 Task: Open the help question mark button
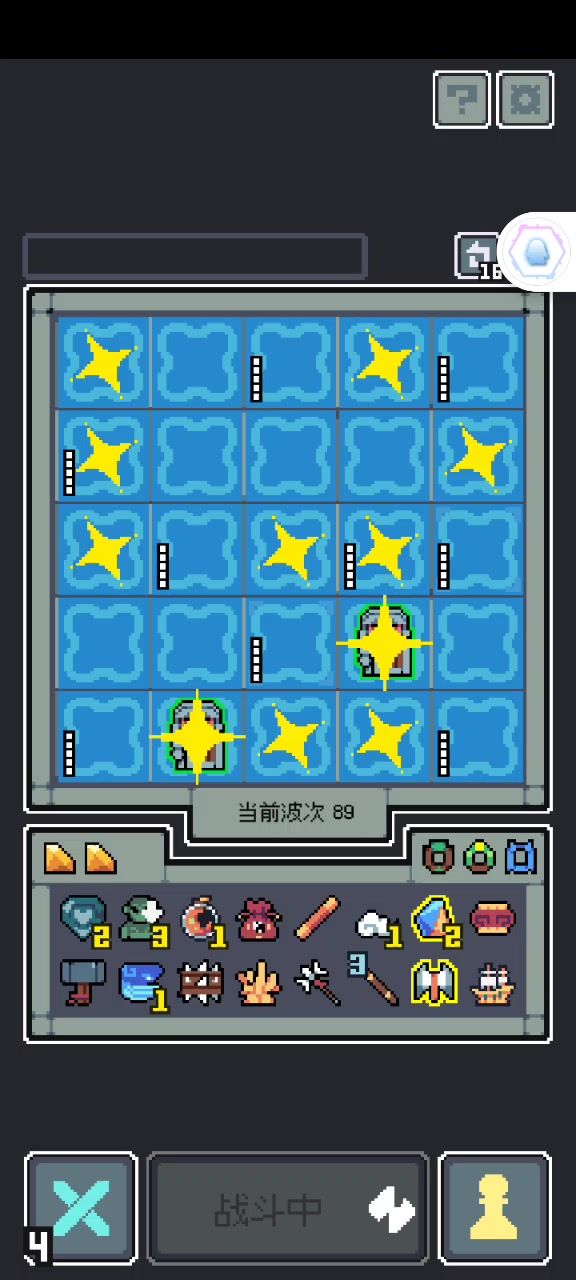[x=461, y=99]
